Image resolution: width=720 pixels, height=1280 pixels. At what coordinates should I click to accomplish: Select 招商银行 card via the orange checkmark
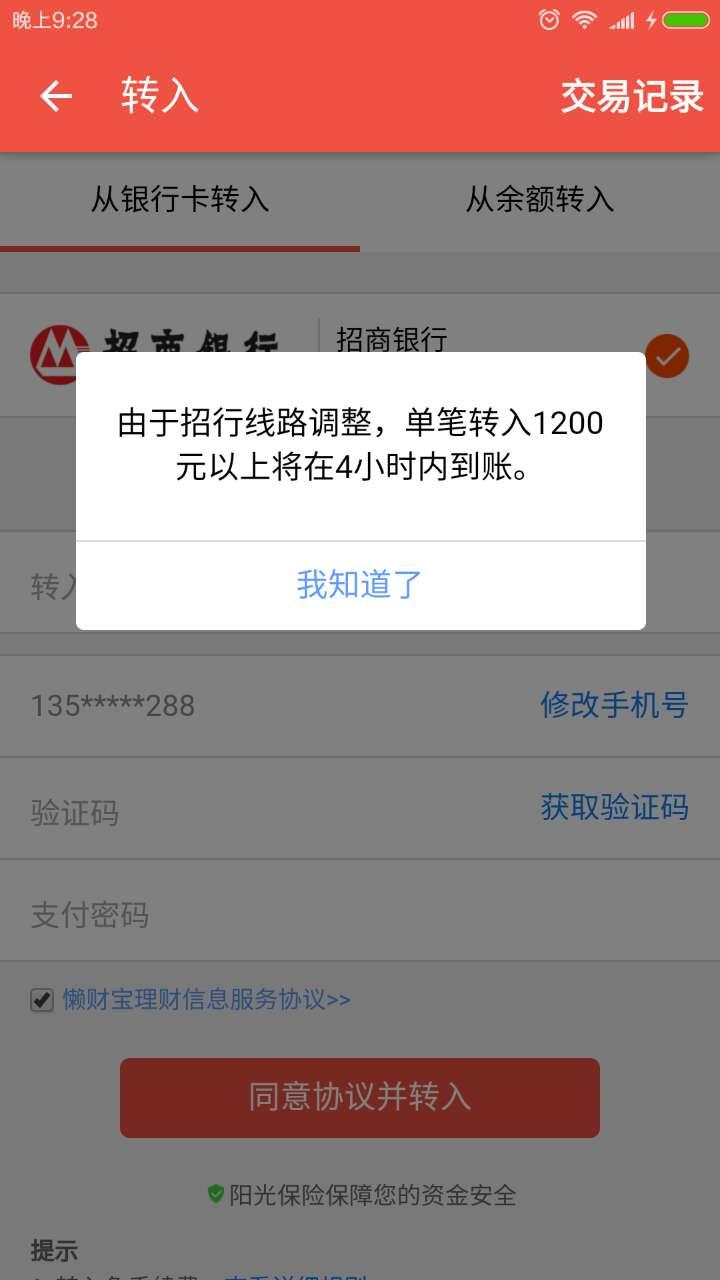click(666, 355)
